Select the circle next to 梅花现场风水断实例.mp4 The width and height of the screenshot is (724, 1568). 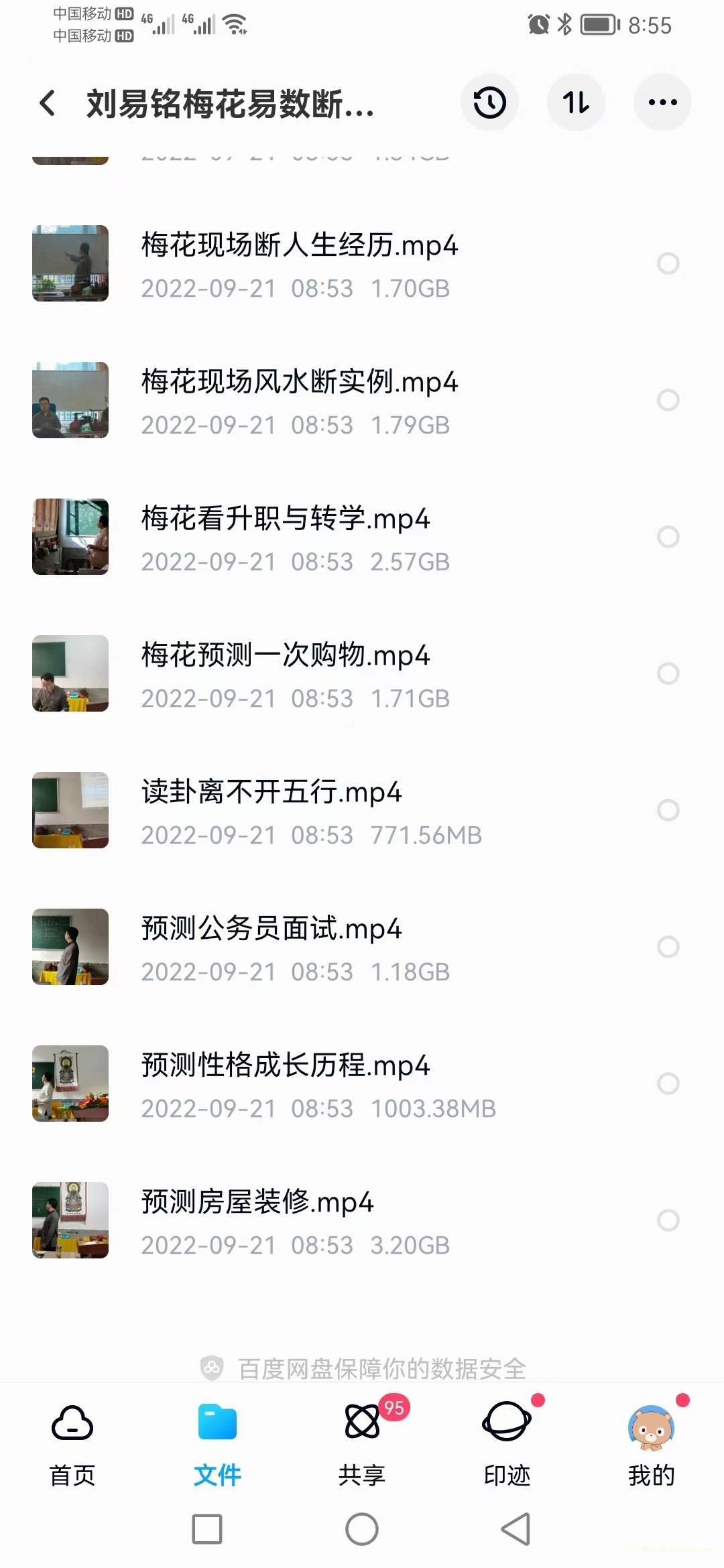tap(668, 400)
